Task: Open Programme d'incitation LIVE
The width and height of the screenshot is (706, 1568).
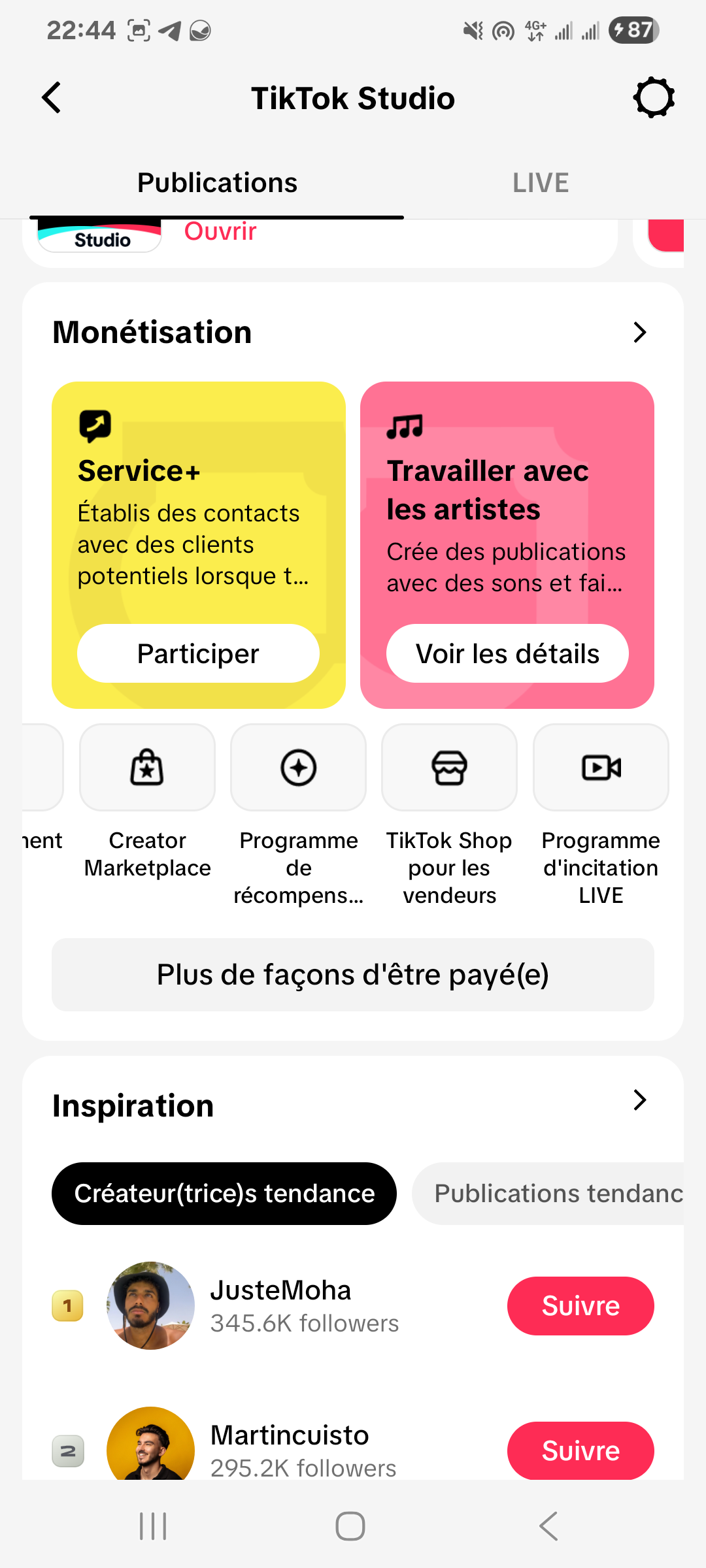Action: [x=601, y=768]
